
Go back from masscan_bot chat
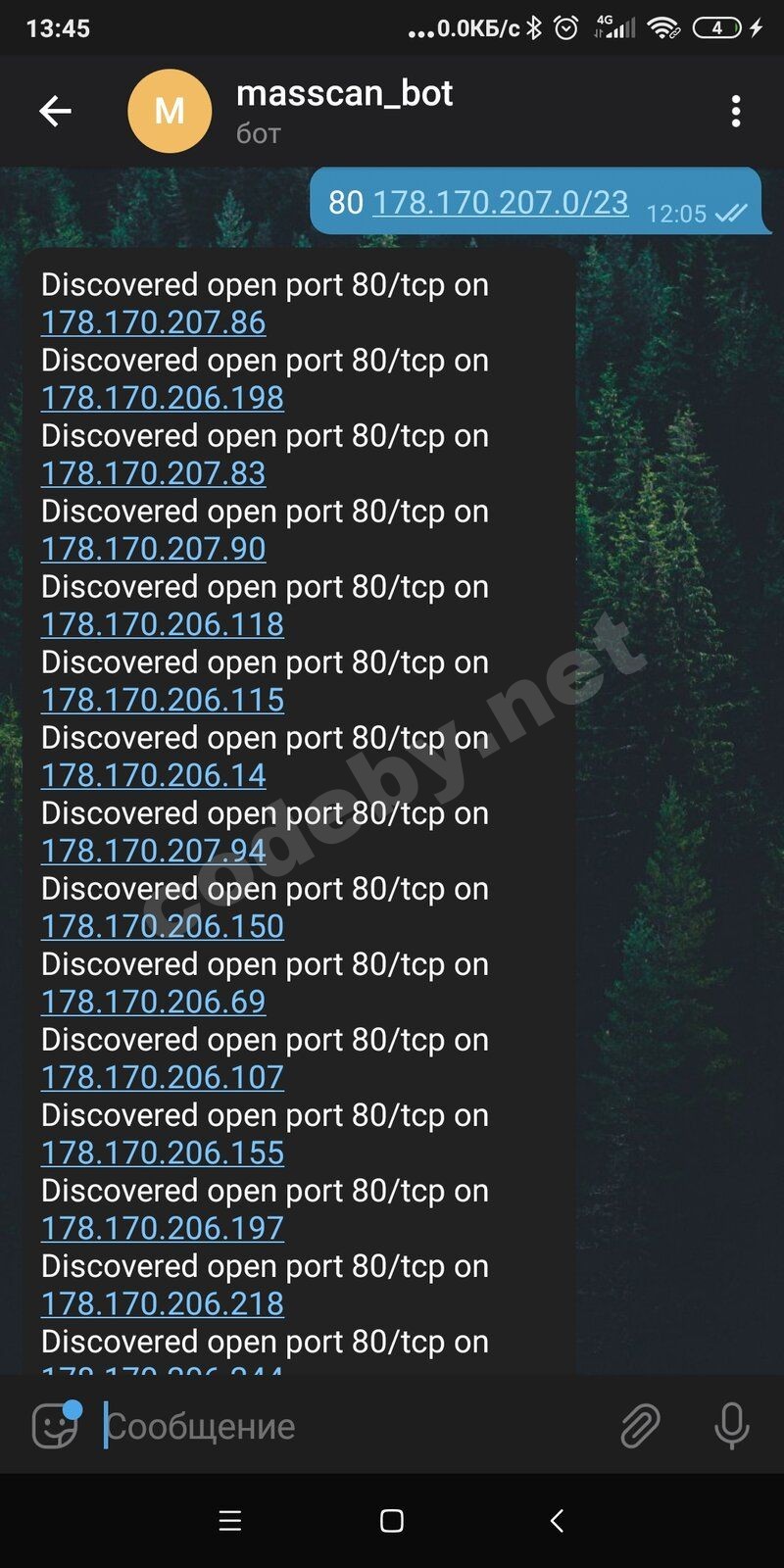(55, 112)
